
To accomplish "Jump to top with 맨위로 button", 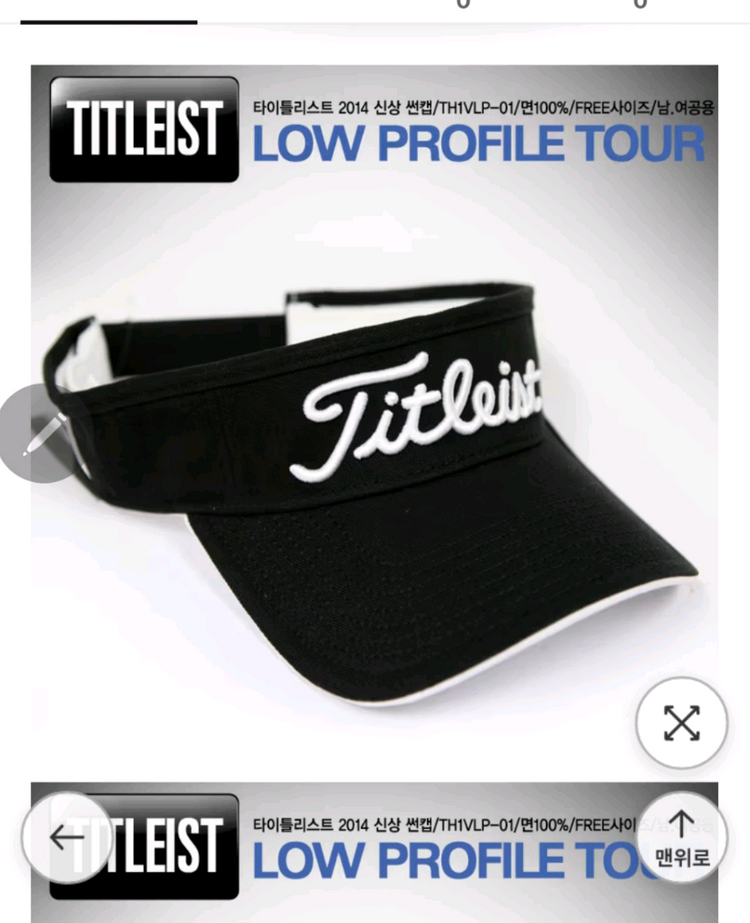I will [681, 837].
